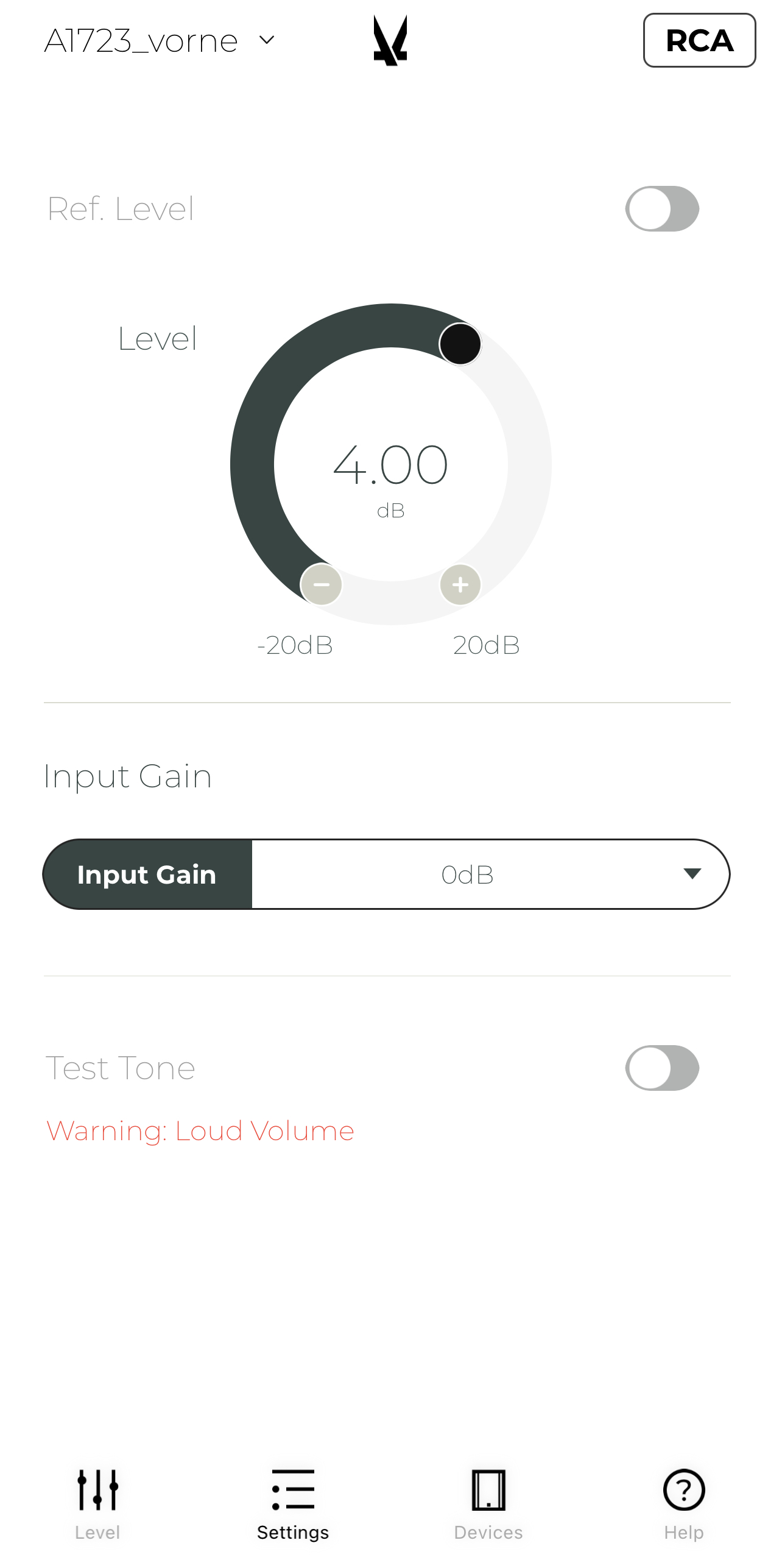782x1568 pixels.
Task: Decrease level with the minus button
Action: [x=322, y=585]
